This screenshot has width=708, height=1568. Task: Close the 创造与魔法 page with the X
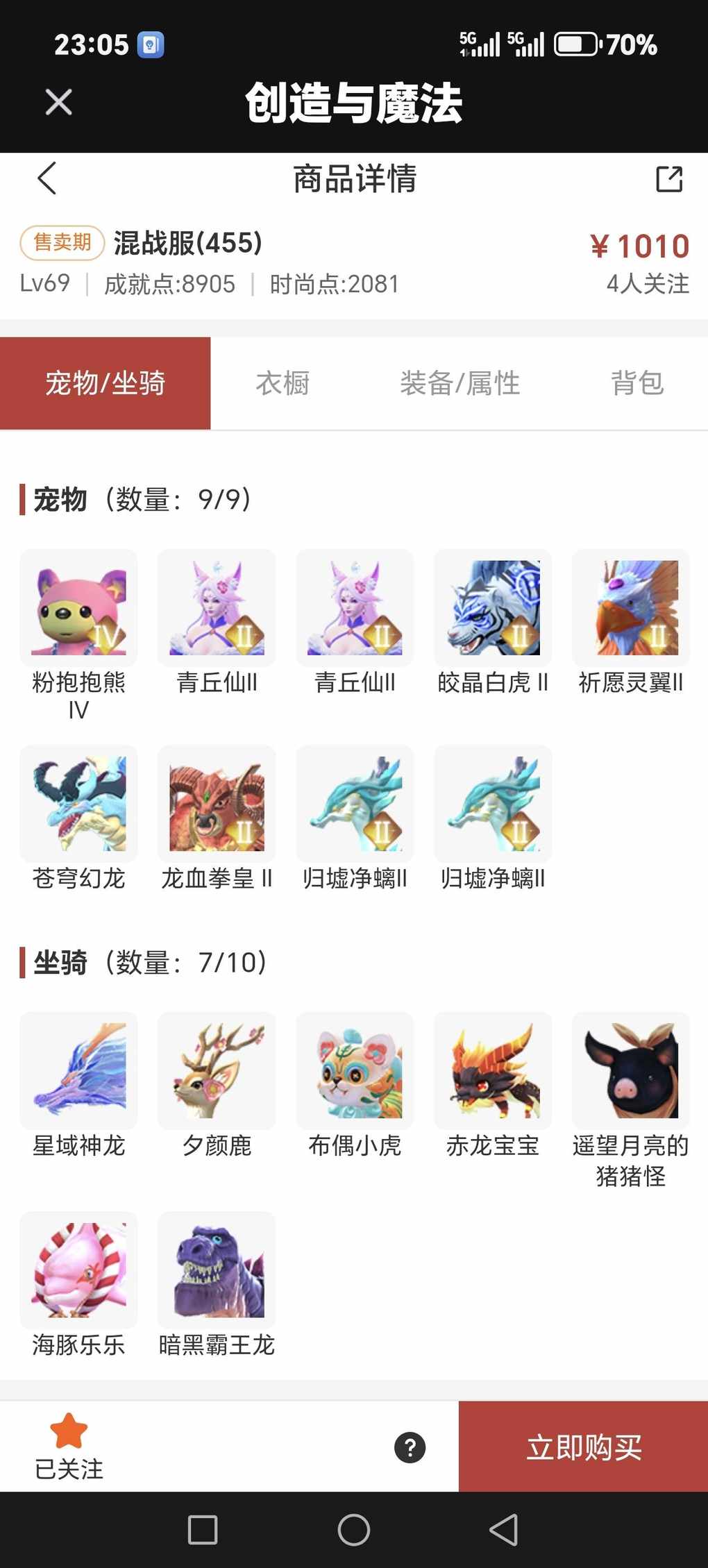tap(58, 102)
